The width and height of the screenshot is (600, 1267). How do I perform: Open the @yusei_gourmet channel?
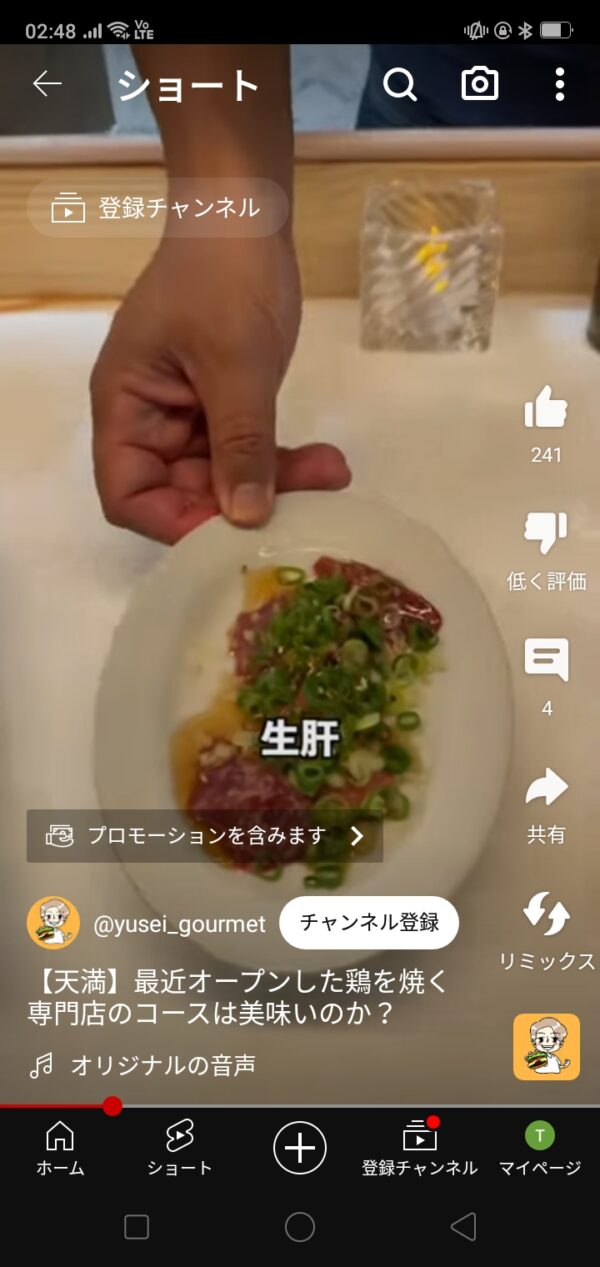(180, 924)
